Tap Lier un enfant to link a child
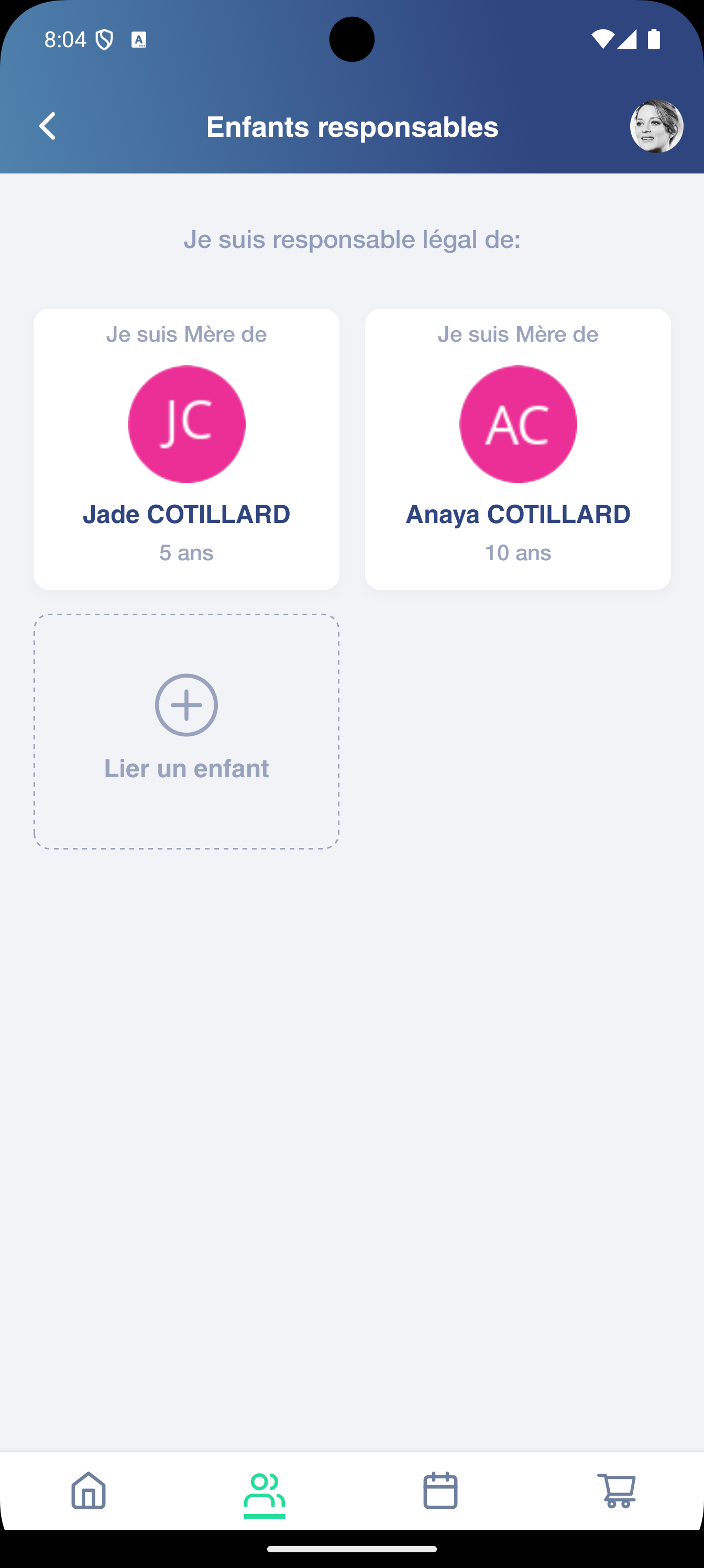 (186, 731)
